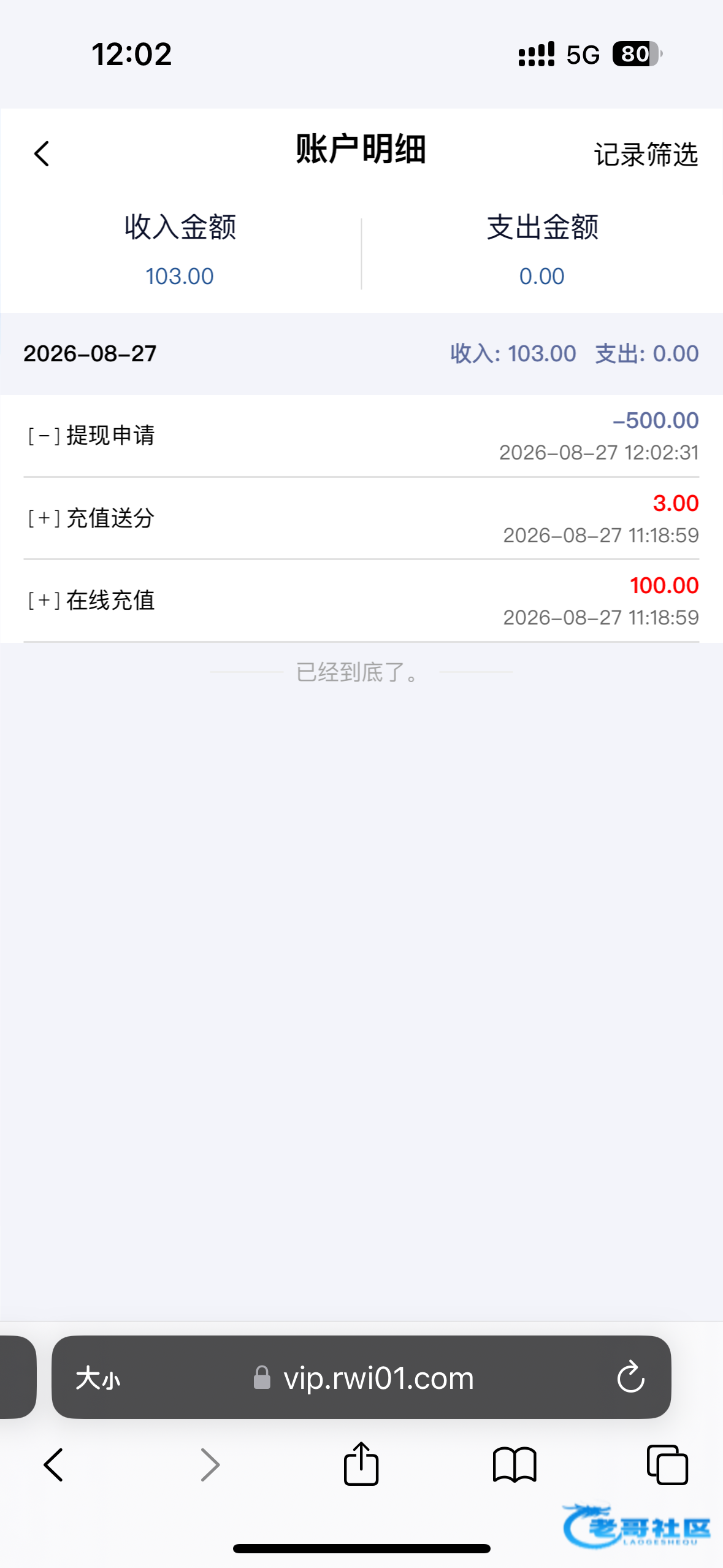Open the 在线充值 transaction row
The width and height of the screenshot is (723, 1568).
coord(361,601)
